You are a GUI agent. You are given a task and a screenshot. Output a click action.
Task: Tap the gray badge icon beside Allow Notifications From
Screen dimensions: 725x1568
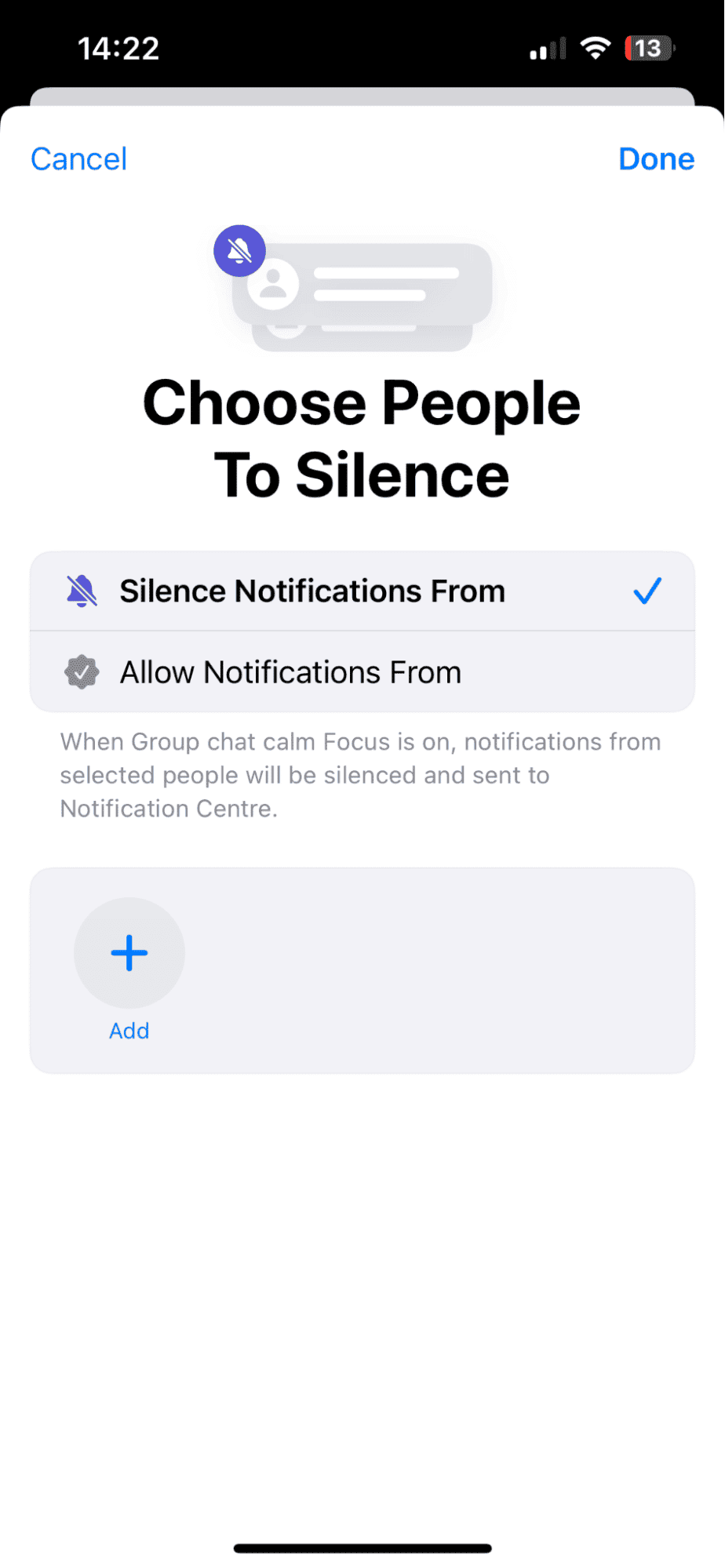tap(82, 671)
